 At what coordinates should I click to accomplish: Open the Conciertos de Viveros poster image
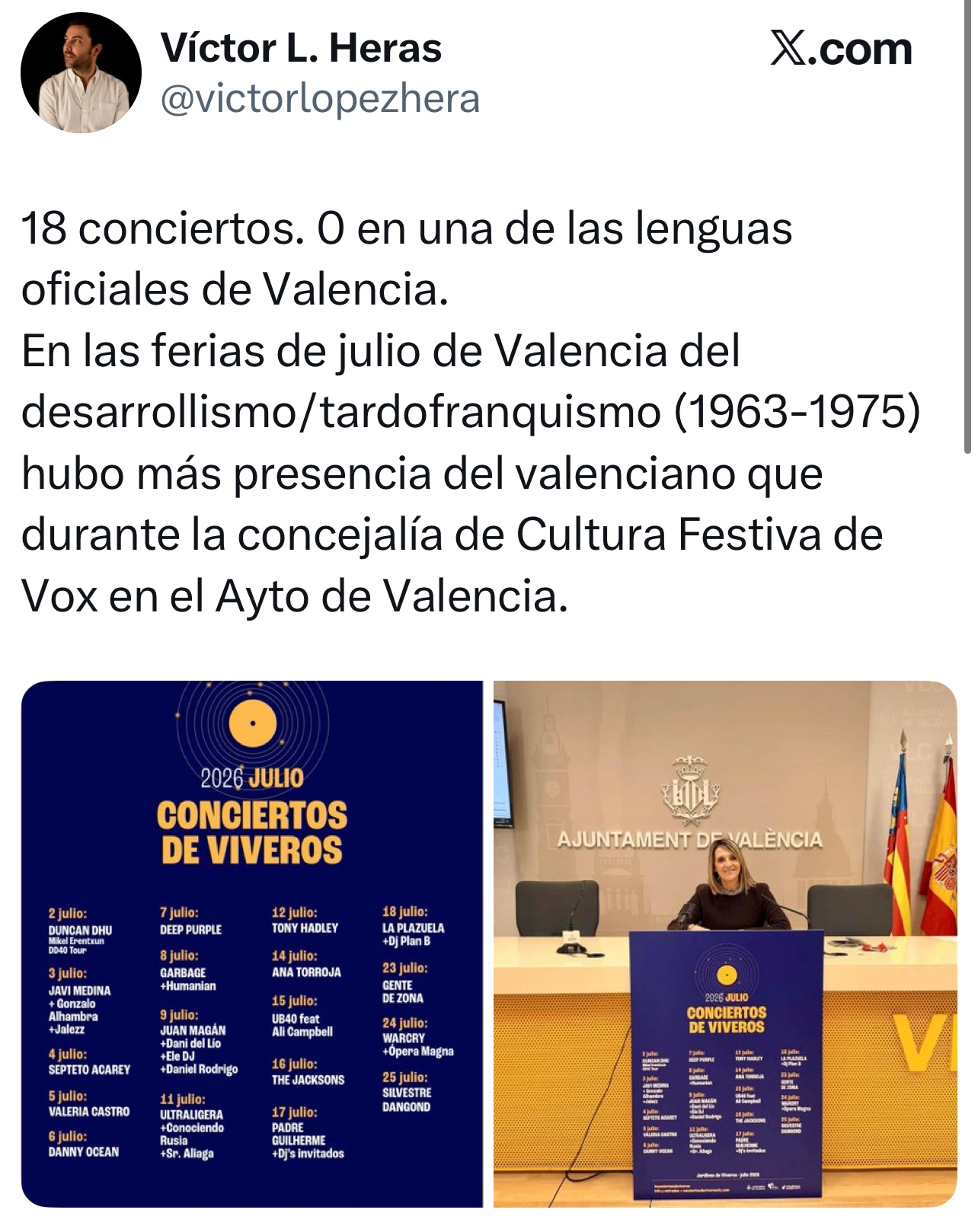tap(252, 943)
